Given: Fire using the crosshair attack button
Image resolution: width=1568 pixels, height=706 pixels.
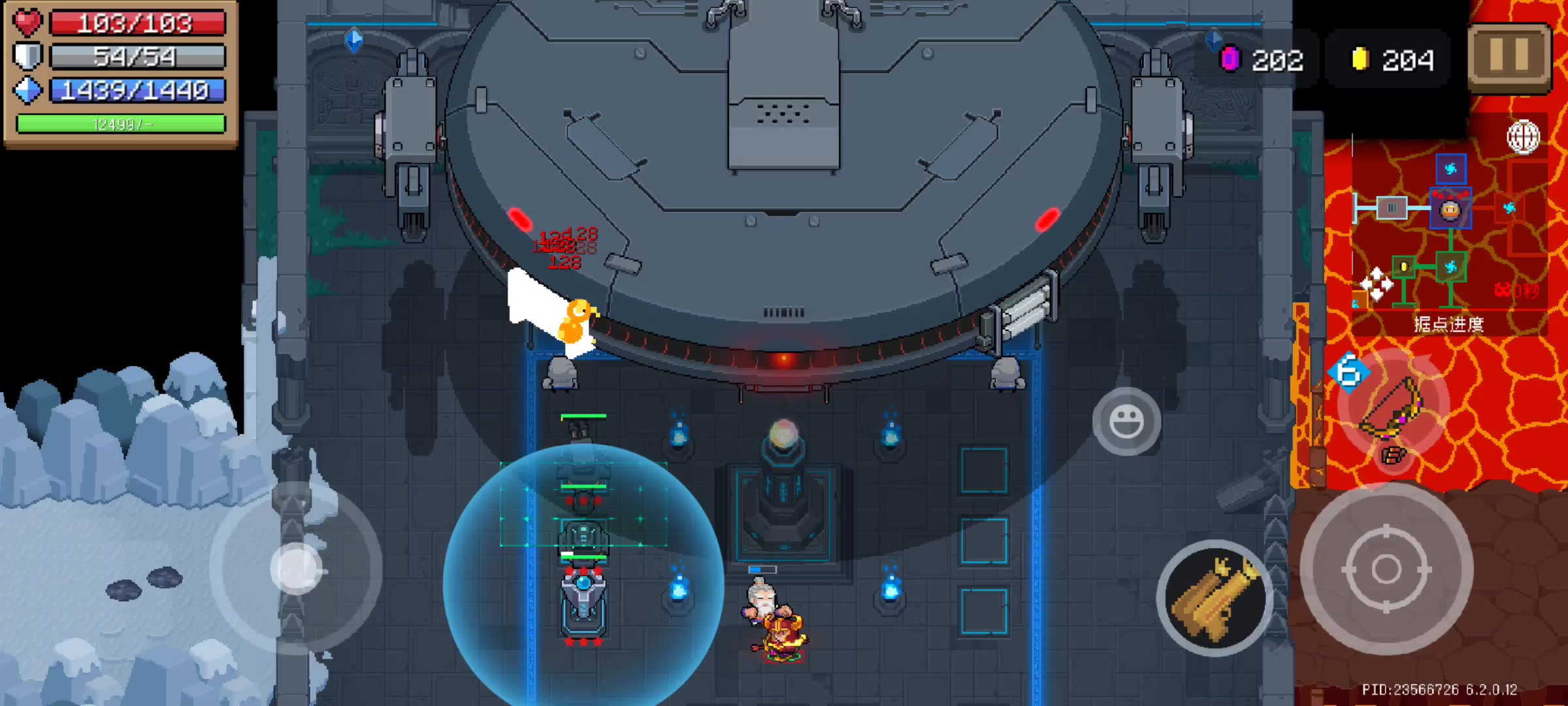Looking at the screenshot, I should pyautogui.click(x=1386, y=569).
